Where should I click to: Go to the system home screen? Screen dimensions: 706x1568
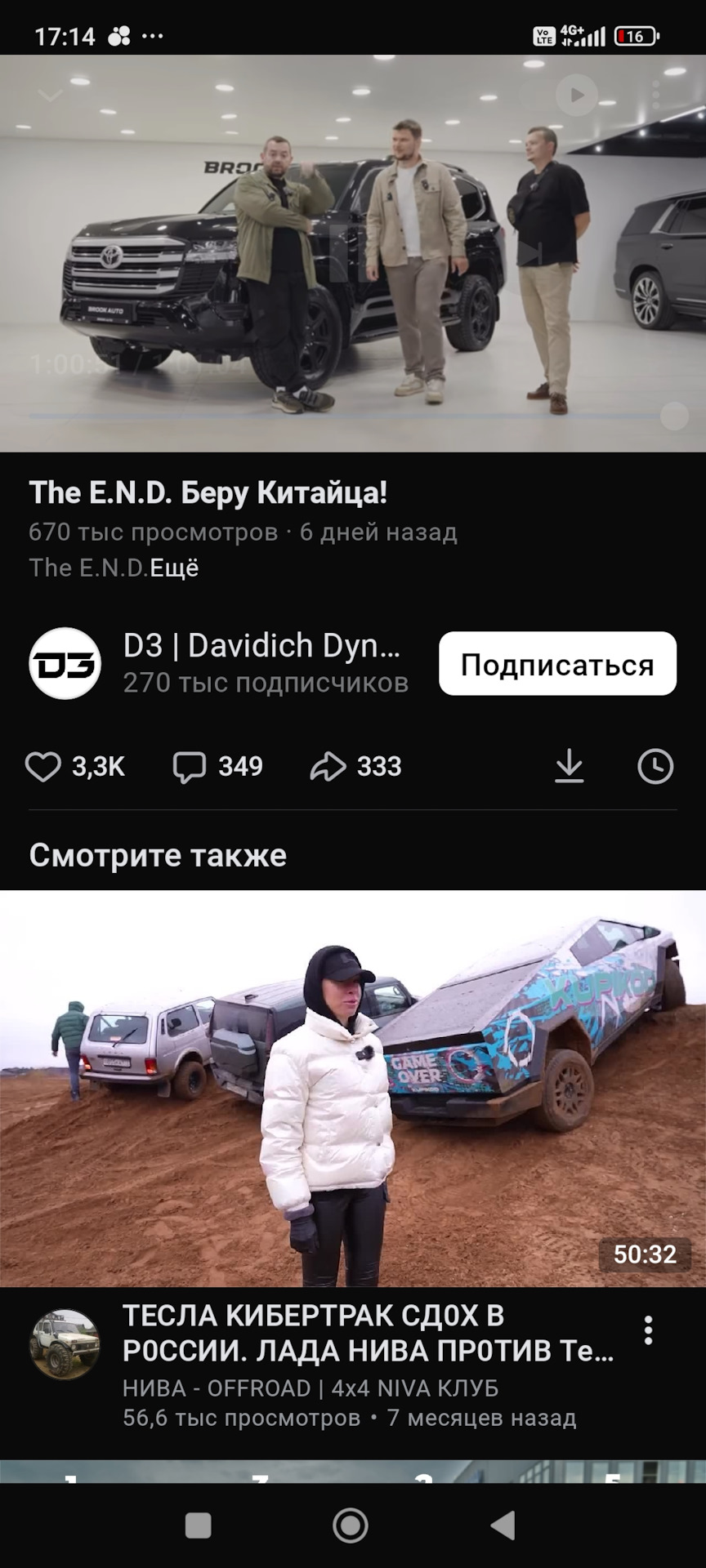coord(351,1526)
